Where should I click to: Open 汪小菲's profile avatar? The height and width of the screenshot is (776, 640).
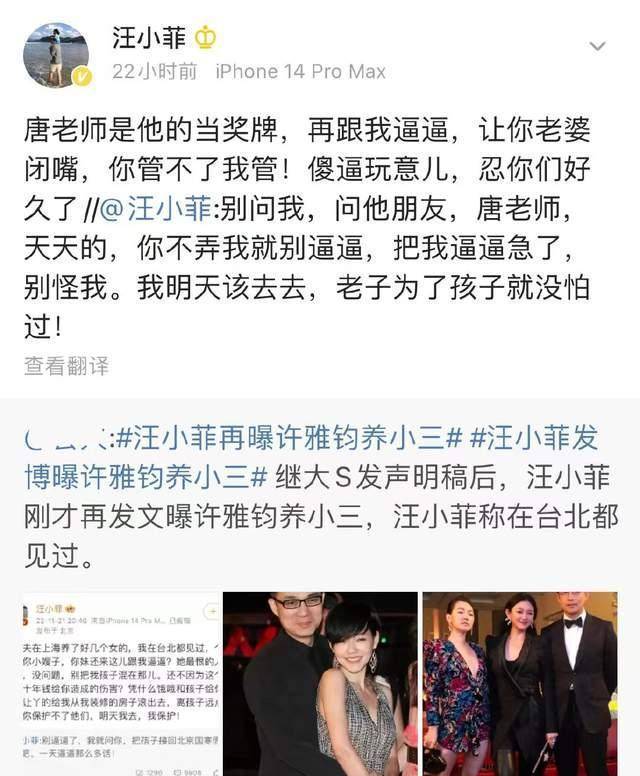[56, 53]
